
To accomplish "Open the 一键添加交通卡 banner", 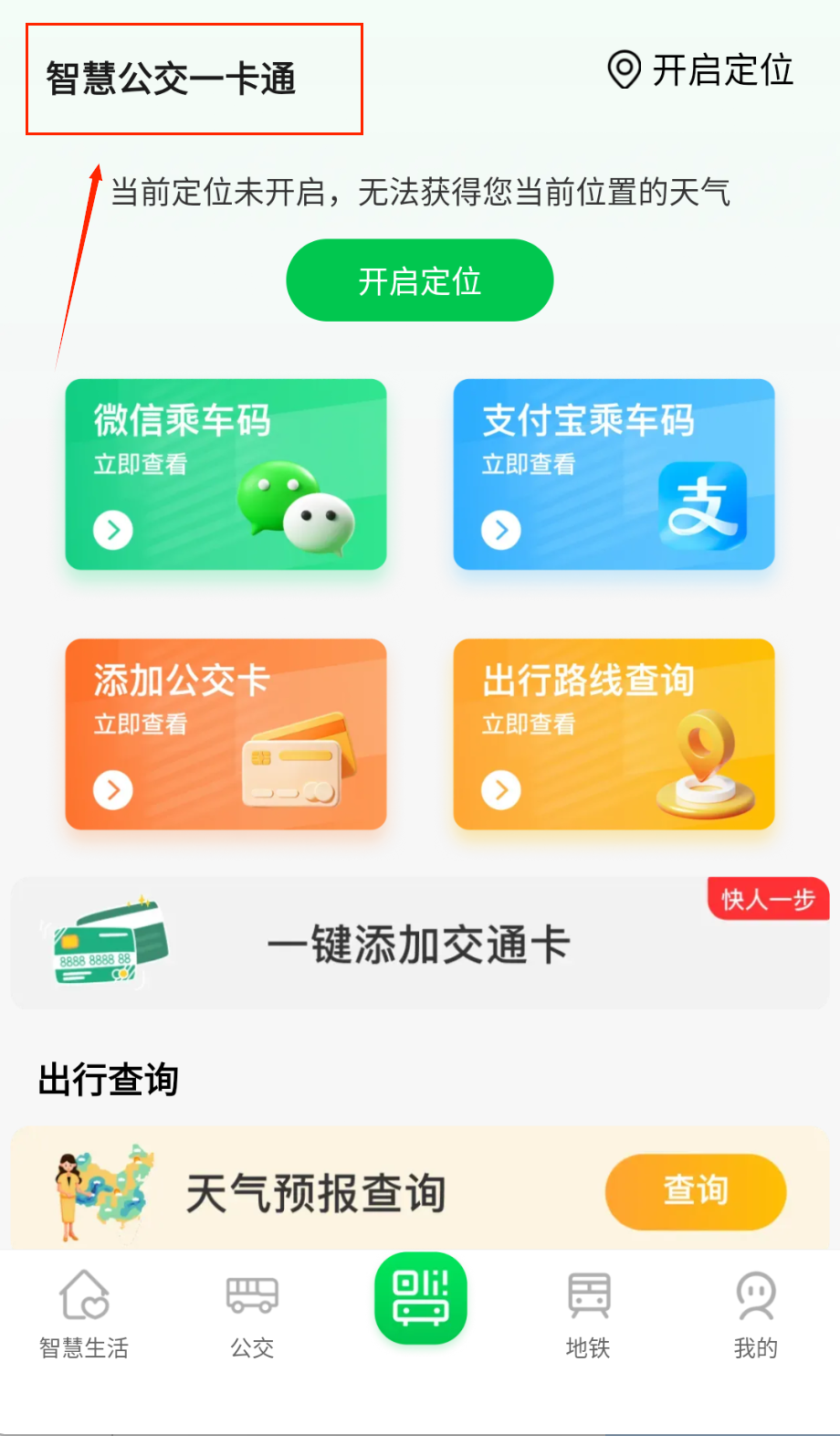I will coord(419,944).
